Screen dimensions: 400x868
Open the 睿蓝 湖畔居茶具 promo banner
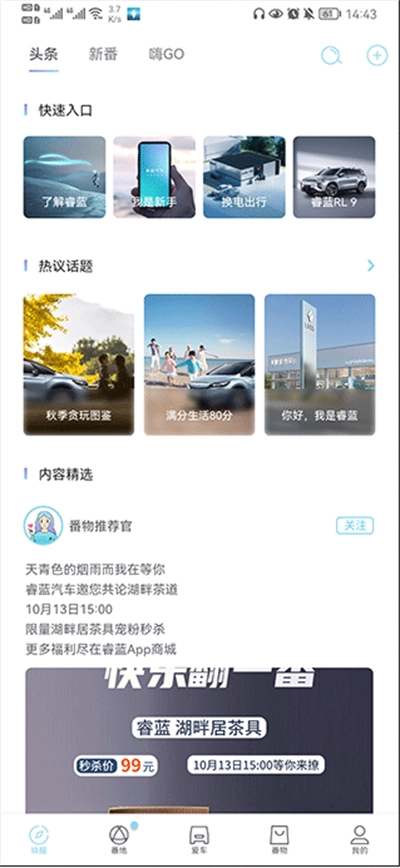(x=199, y=740)
